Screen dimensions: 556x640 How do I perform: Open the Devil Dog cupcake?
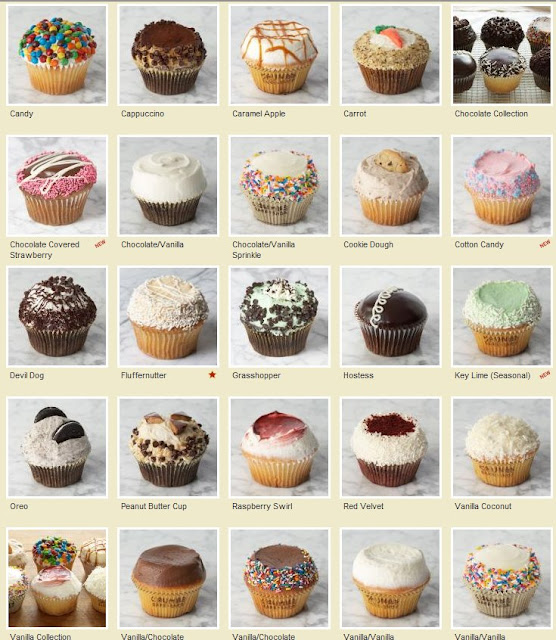click(57, 316)
